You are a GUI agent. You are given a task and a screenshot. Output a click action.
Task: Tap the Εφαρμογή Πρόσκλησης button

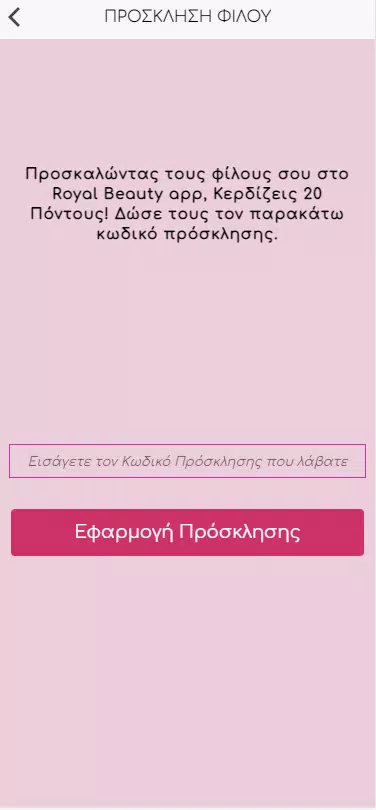(187, 533)
